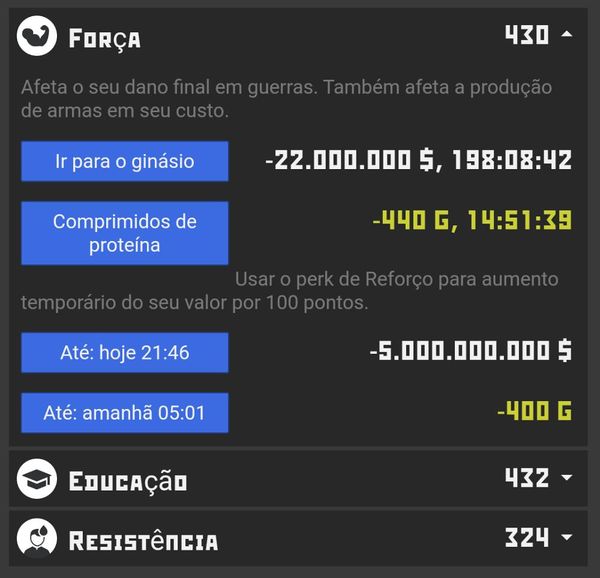Screen dimensions: 600x578
Task: Expand the Educação section
Action: (x=567, y=479)
